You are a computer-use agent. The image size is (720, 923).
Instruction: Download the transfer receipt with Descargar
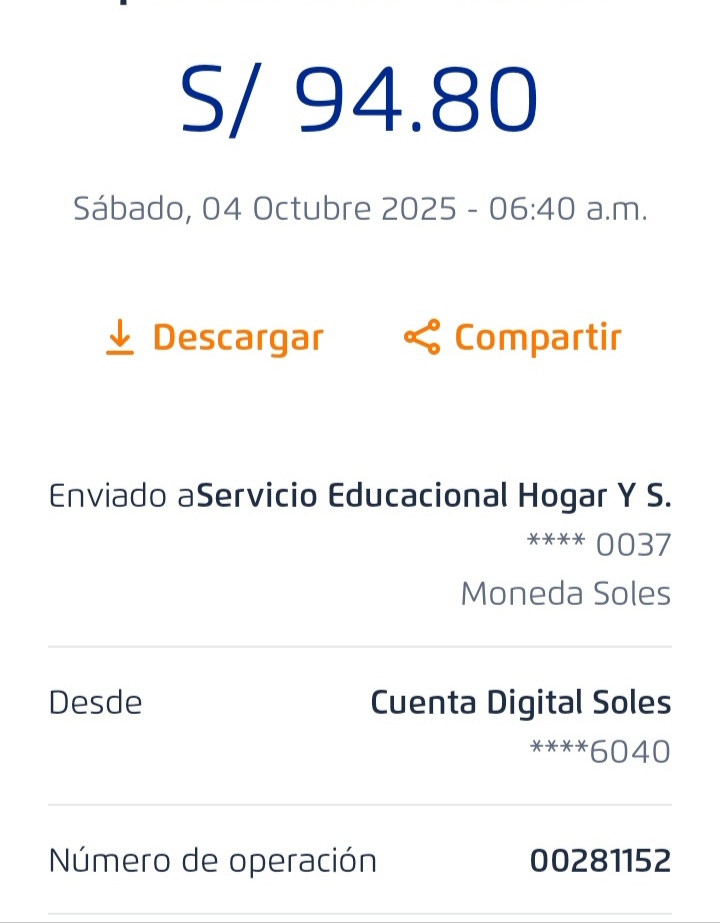coord(215,338)
